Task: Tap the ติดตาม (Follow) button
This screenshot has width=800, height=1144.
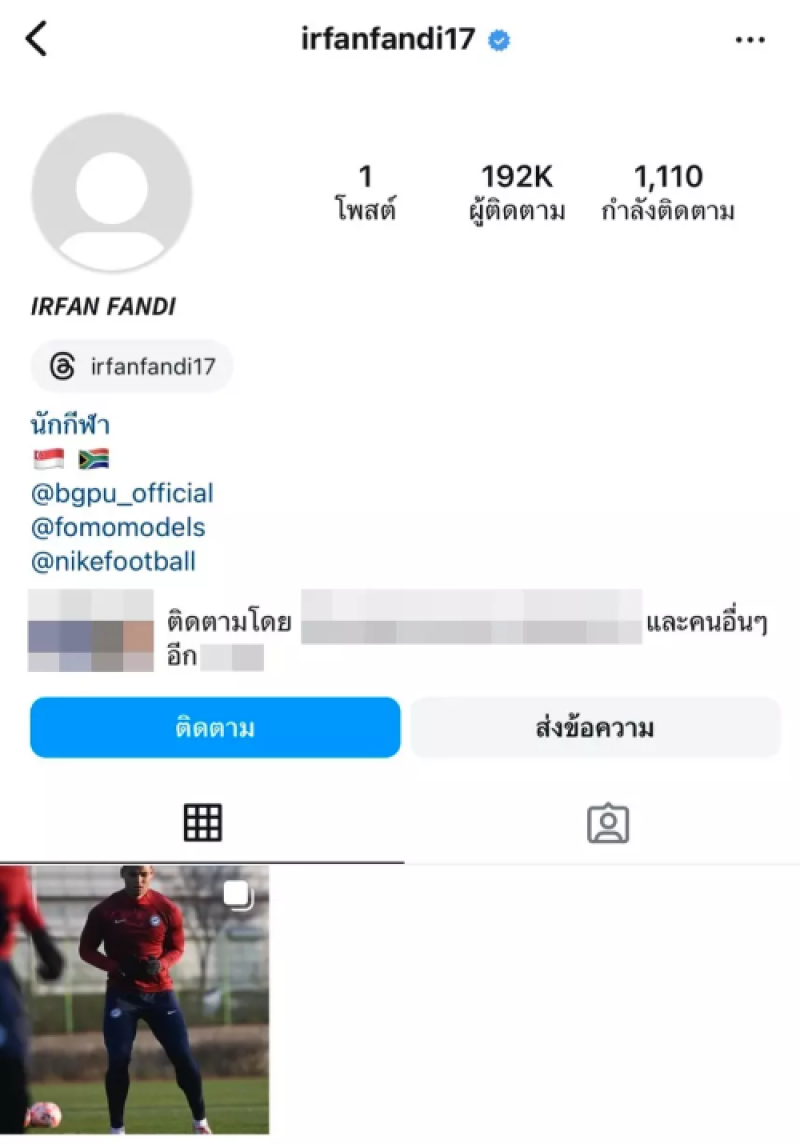Action: tap(215, 727)
